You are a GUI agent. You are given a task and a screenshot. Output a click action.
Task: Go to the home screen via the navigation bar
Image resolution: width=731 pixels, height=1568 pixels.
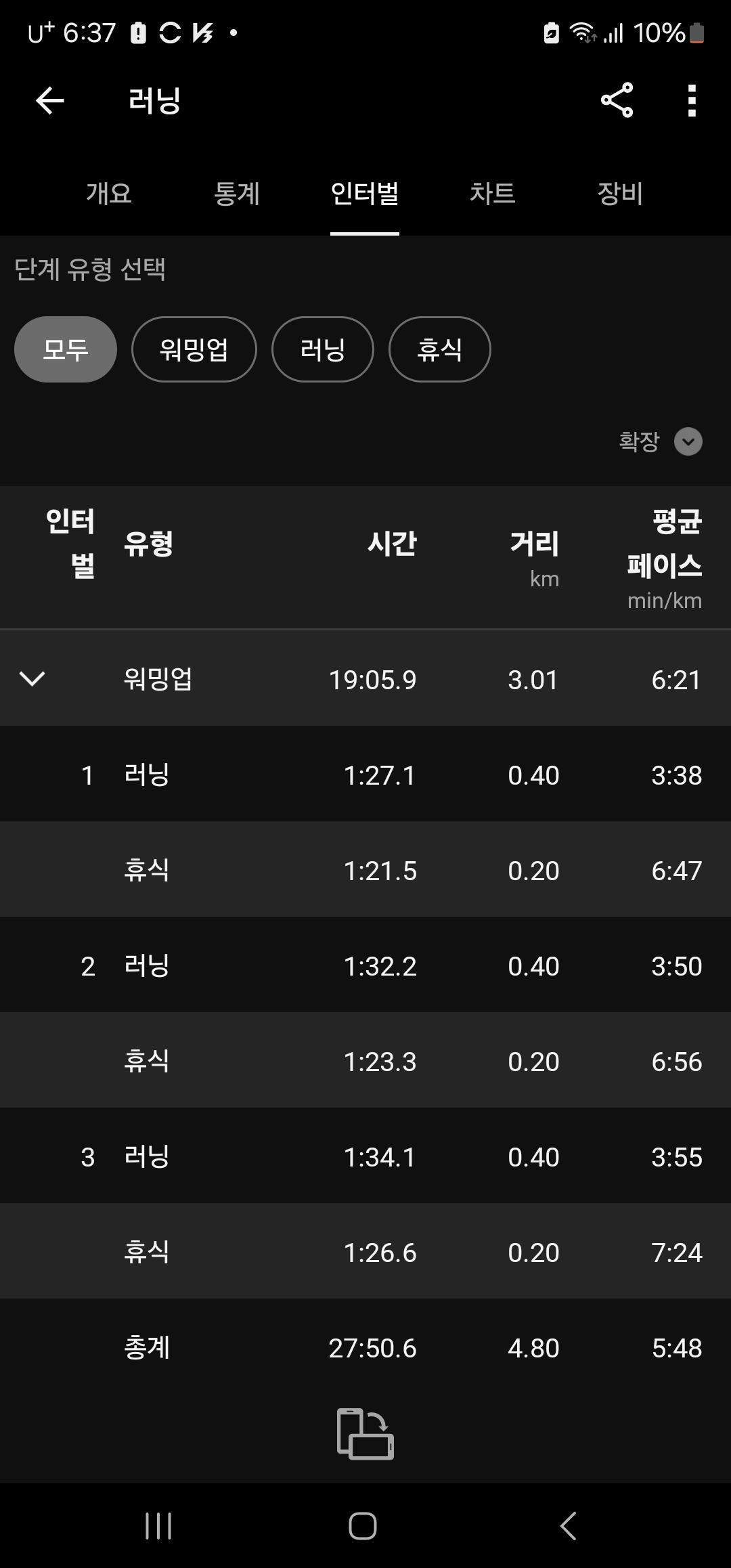363,1526
